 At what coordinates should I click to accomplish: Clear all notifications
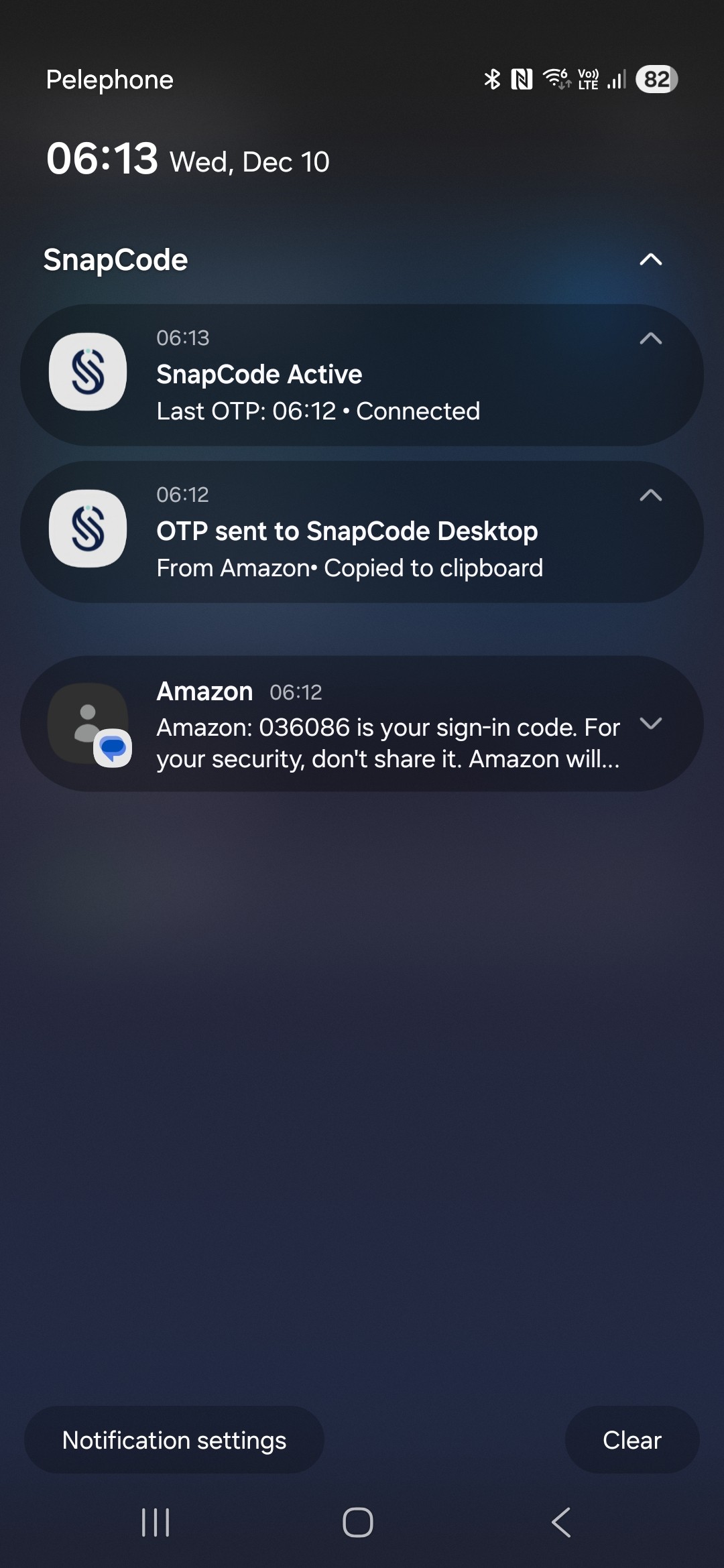pyautogui.click(x=631, y=1440)
